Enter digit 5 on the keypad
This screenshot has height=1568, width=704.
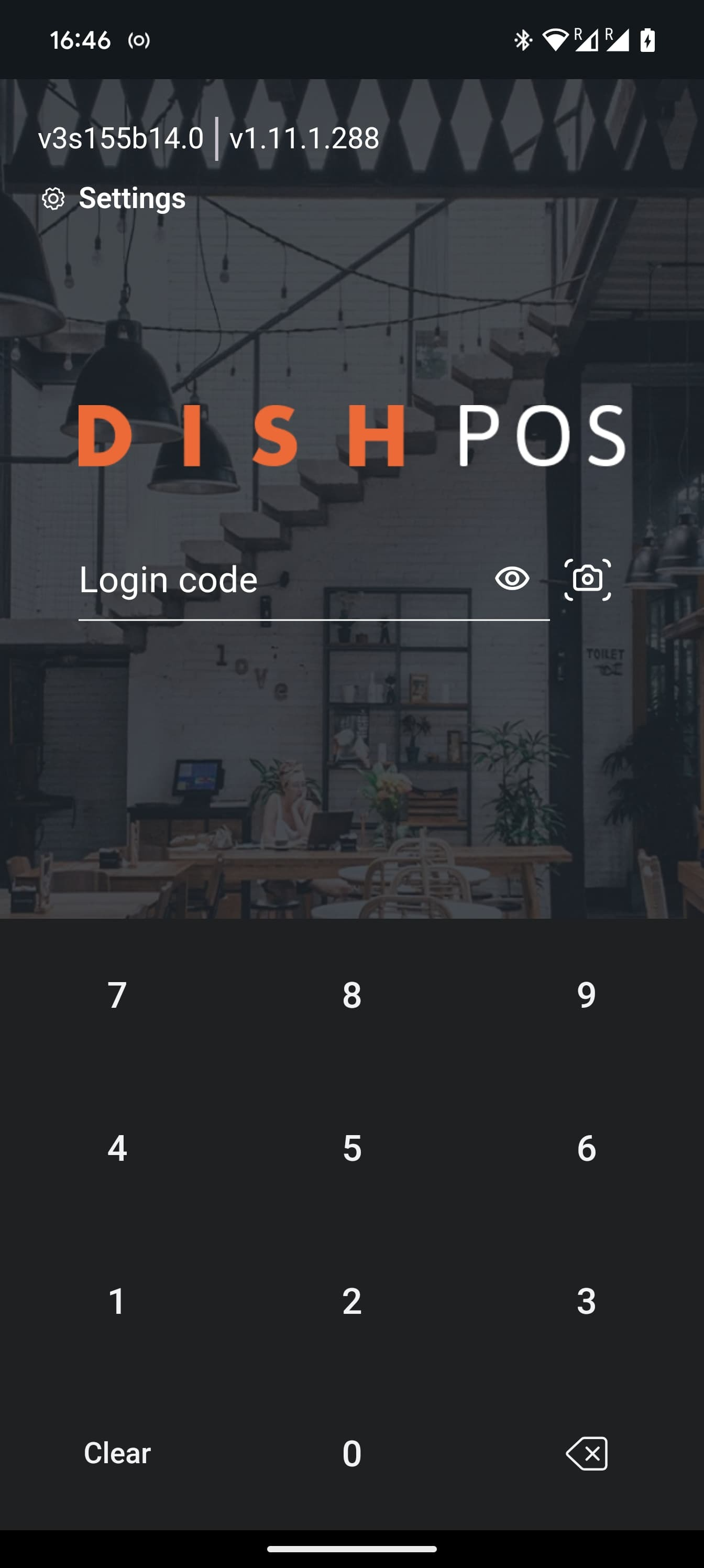coord(351,1148)
